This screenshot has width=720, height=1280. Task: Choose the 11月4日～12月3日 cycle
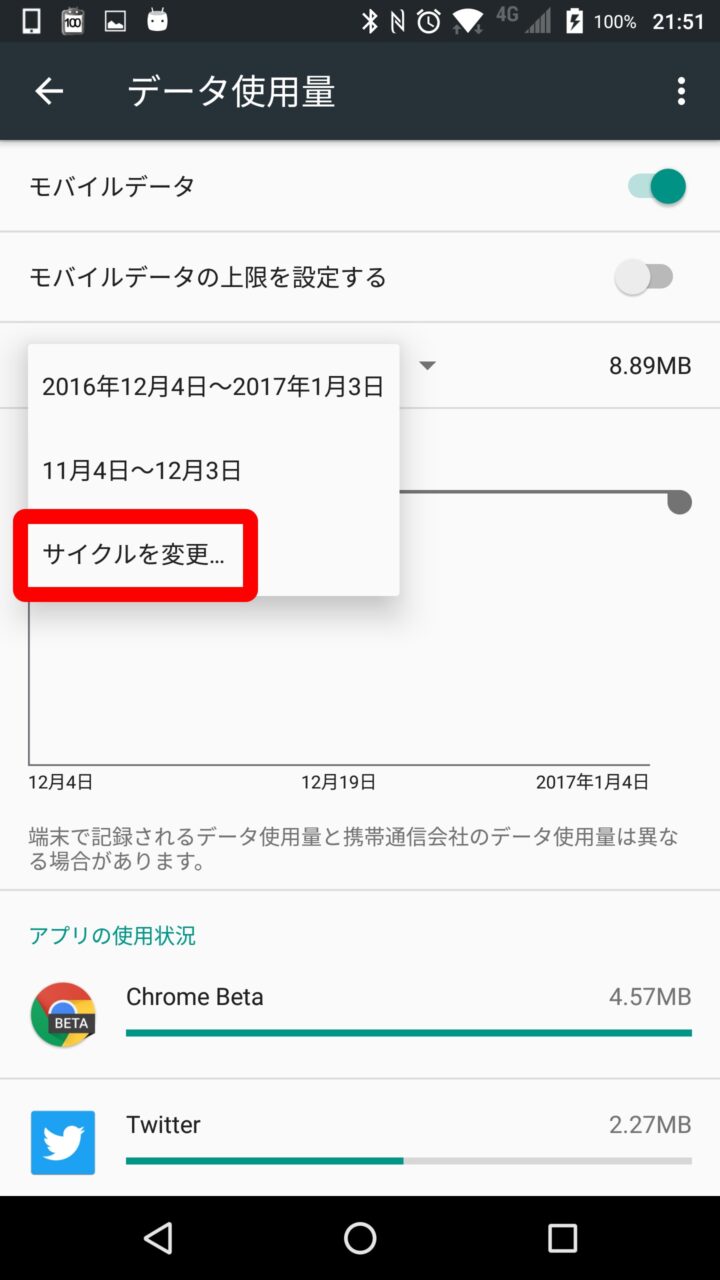click(x=142, y=470)
